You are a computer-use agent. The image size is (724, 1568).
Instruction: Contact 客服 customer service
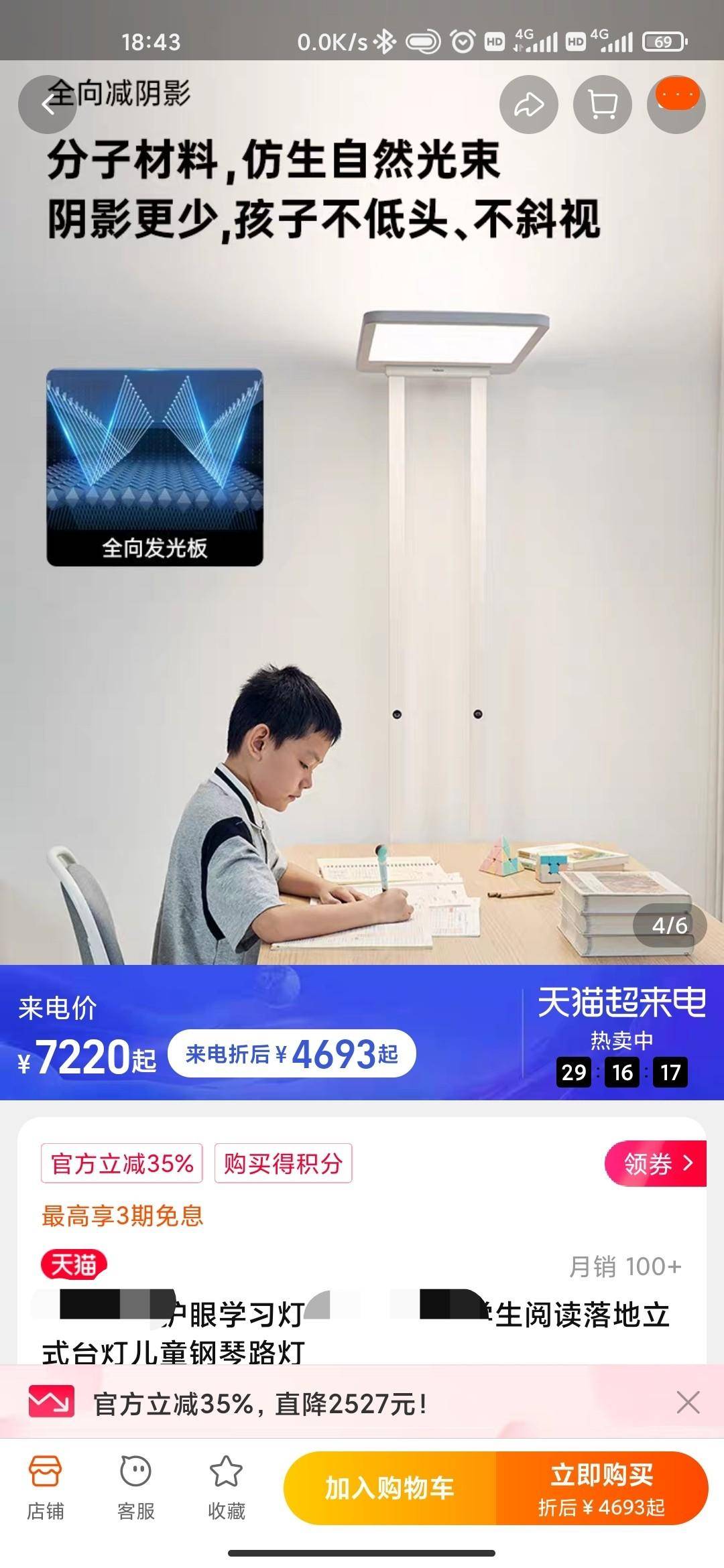(x=136, y=1489)
